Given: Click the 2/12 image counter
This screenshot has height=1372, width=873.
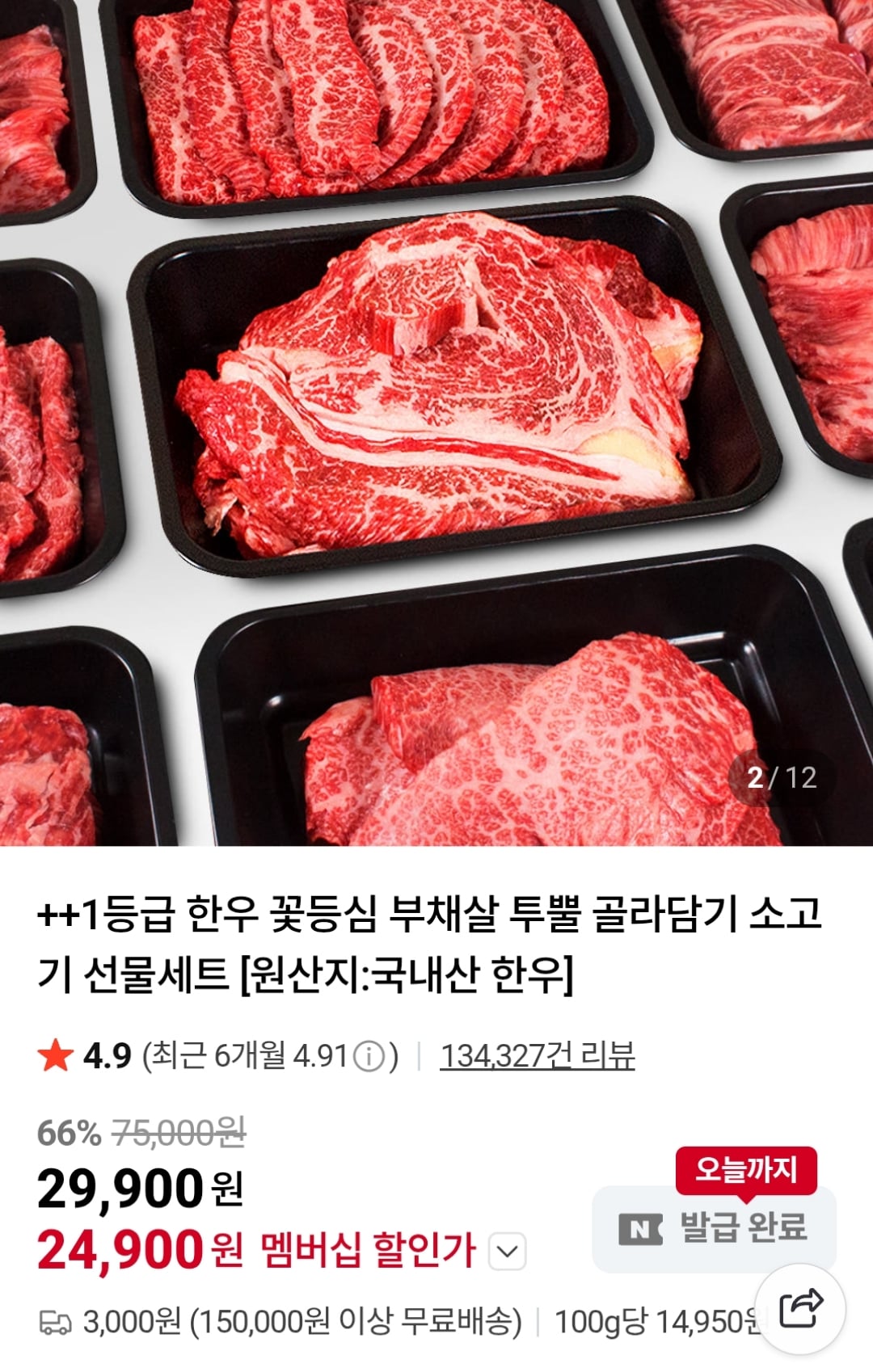Looking at the screenshot, I should (780, 778).
